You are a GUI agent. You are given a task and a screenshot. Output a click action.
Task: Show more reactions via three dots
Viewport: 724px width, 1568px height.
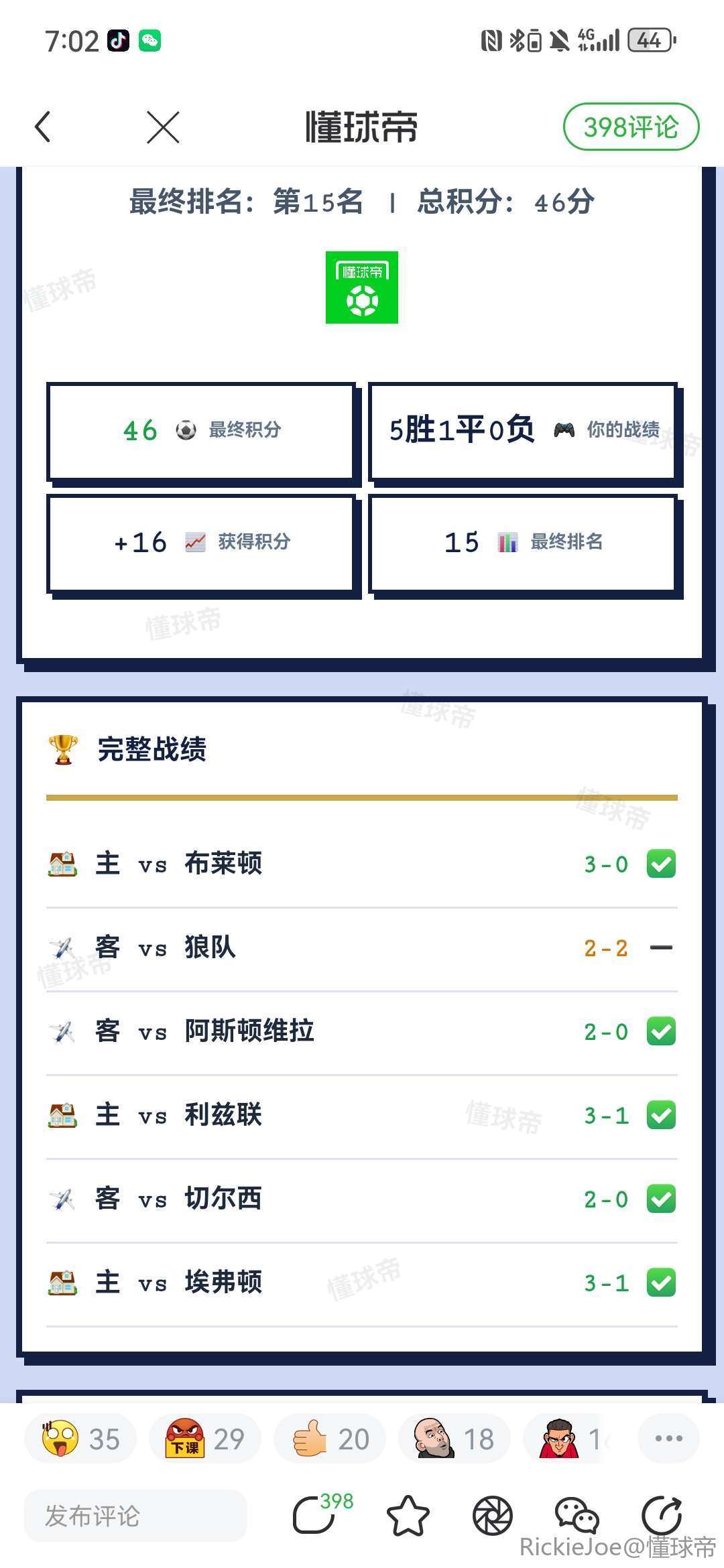coord(668,1439)
